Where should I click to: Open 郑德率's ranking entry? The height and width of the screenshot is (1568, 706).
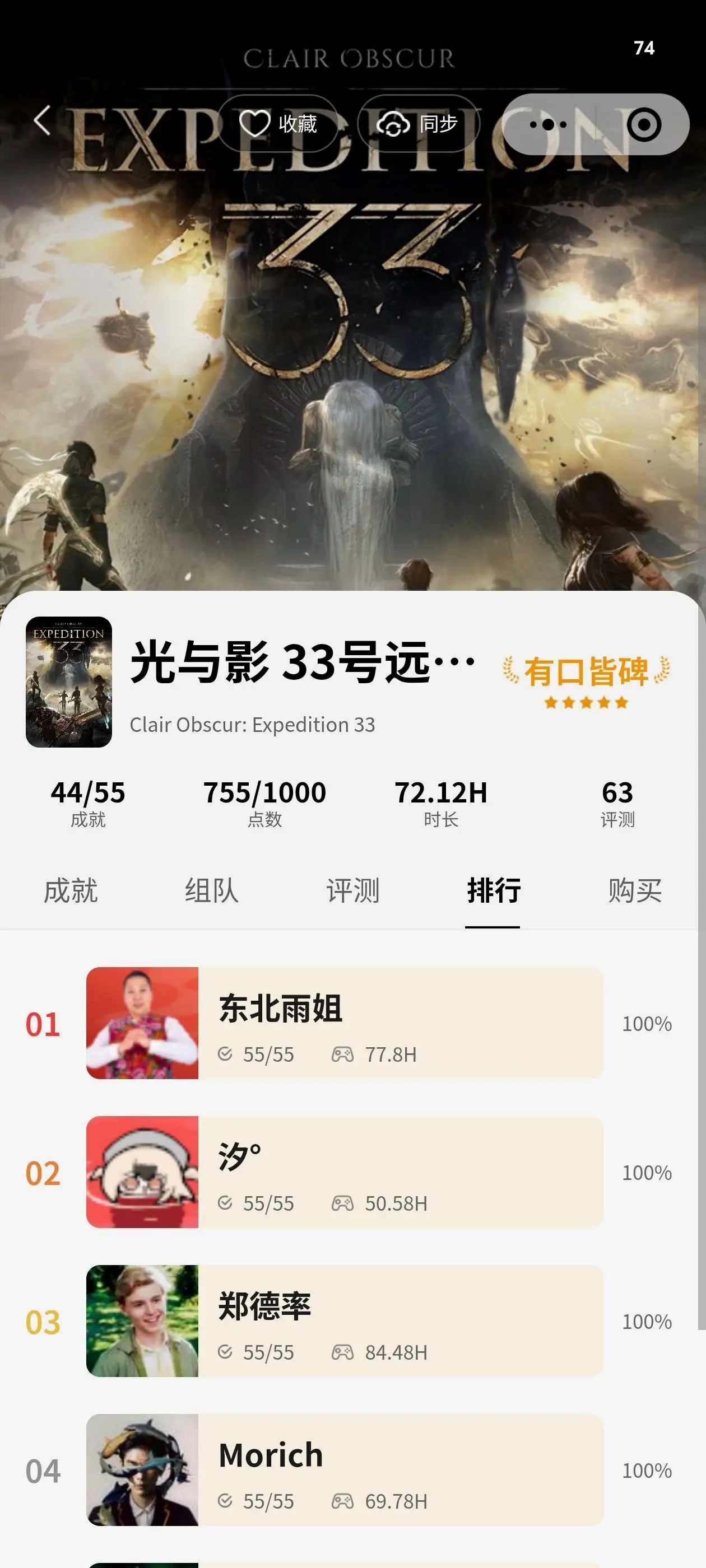point(344,1321)
